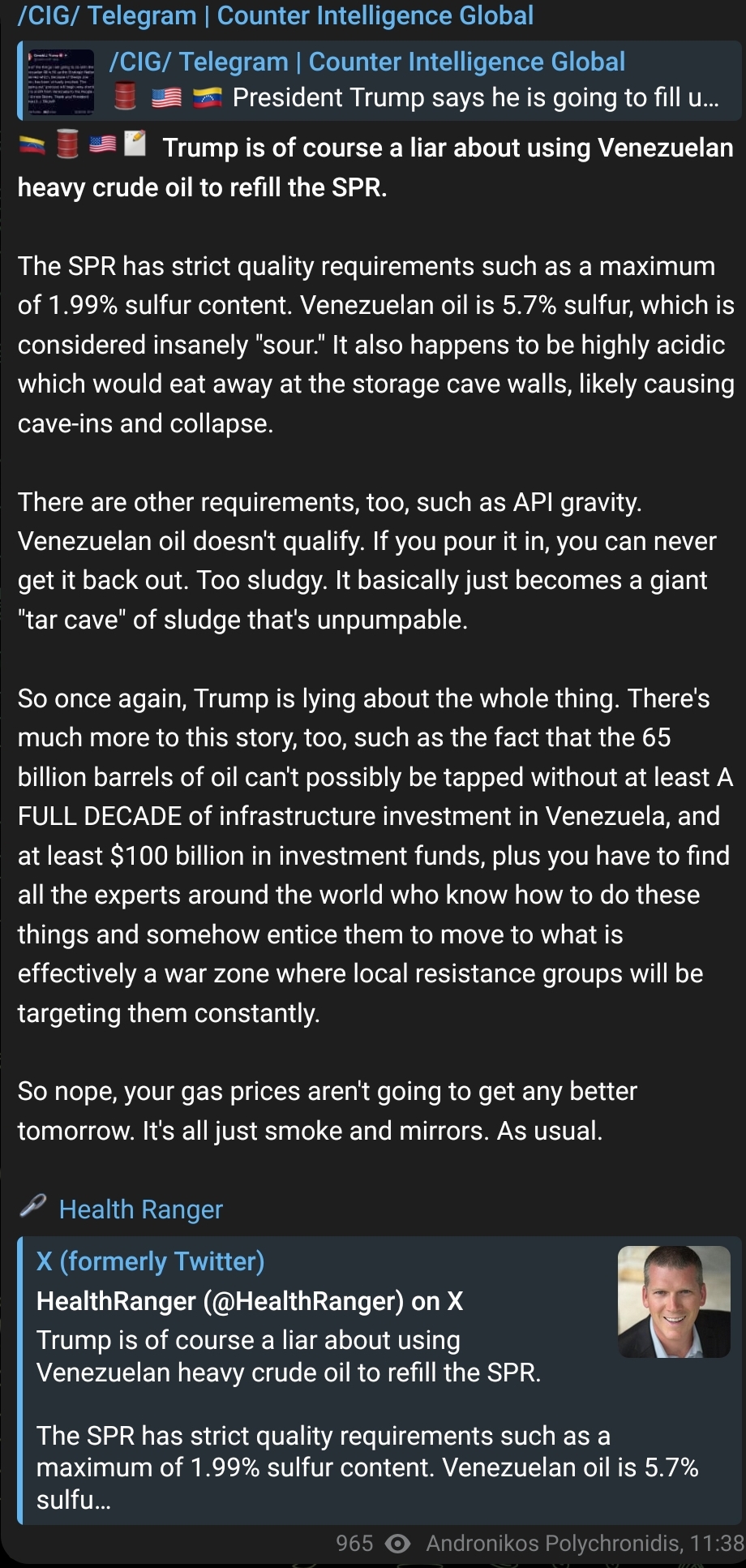Jump to the replied message about President Trump

(379, 79)
